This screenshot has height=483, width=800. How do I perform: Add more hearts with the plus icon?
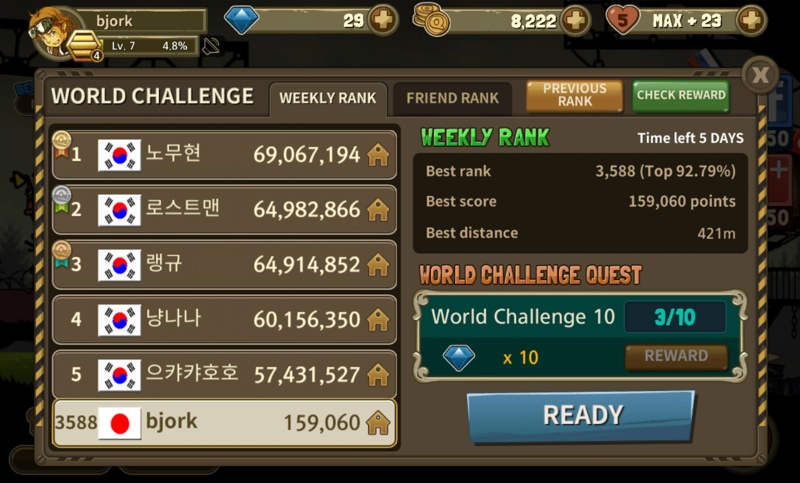751,19
